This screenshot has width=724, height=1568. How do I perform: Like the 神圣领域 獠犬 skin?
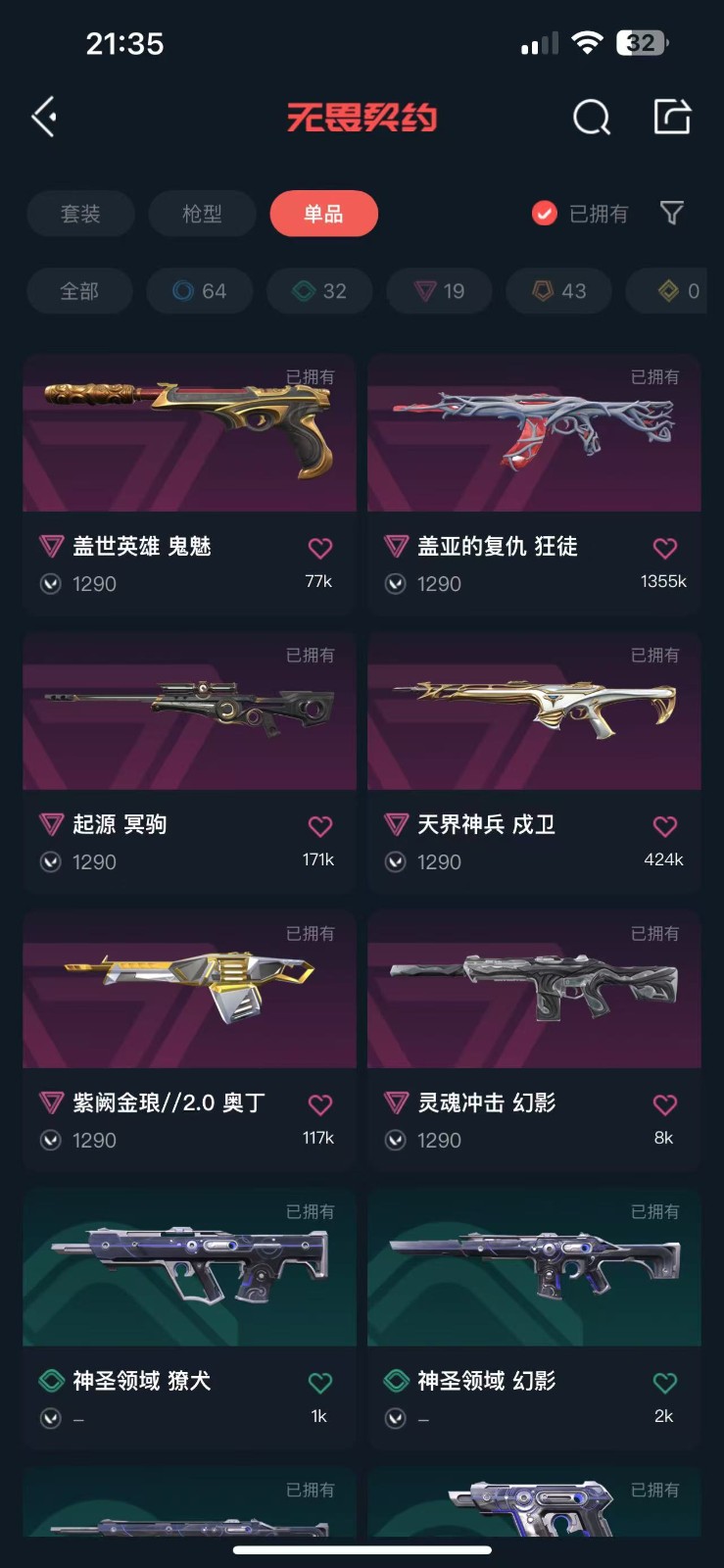[x=319, y=1383]
